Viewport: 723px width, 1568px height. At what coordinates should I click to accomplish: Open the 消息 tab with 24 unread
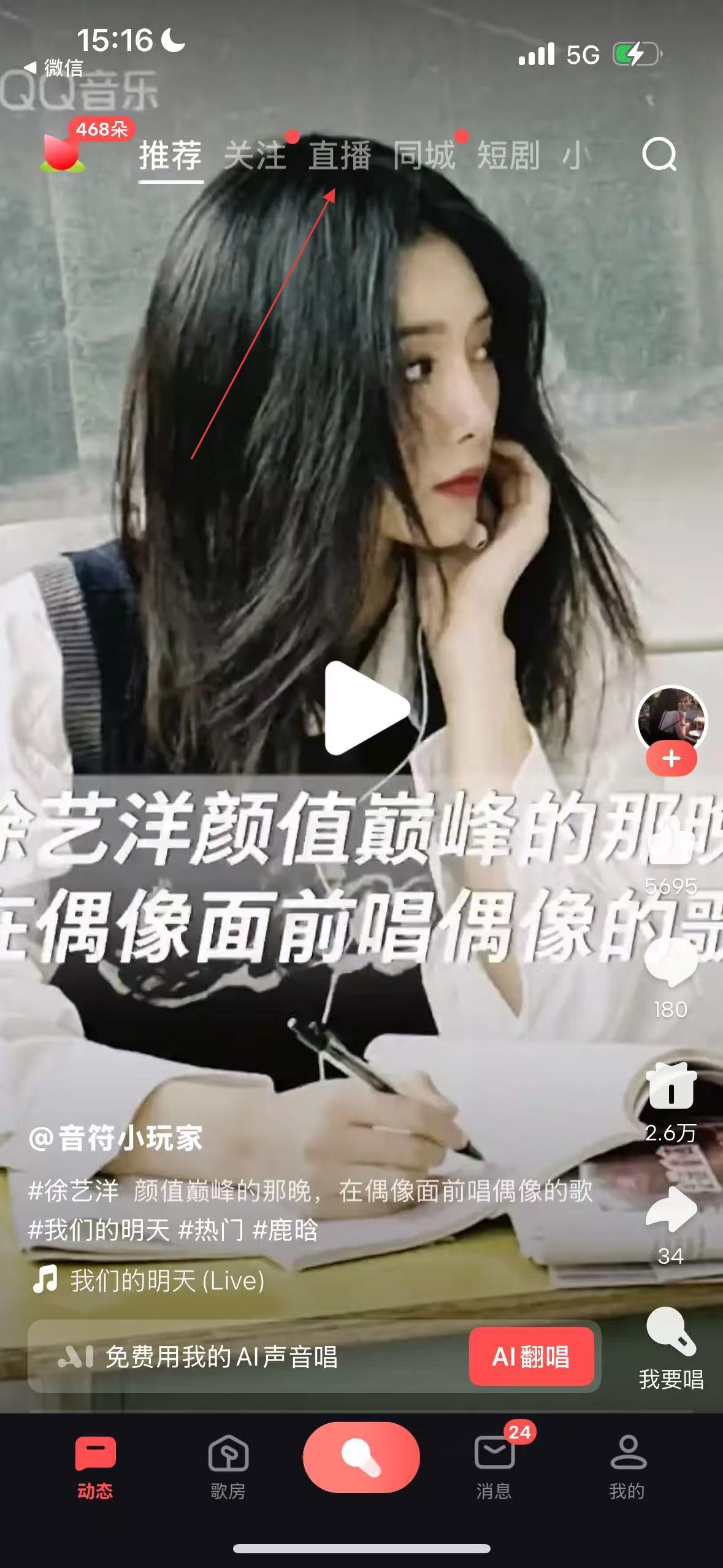[494, 1467]
